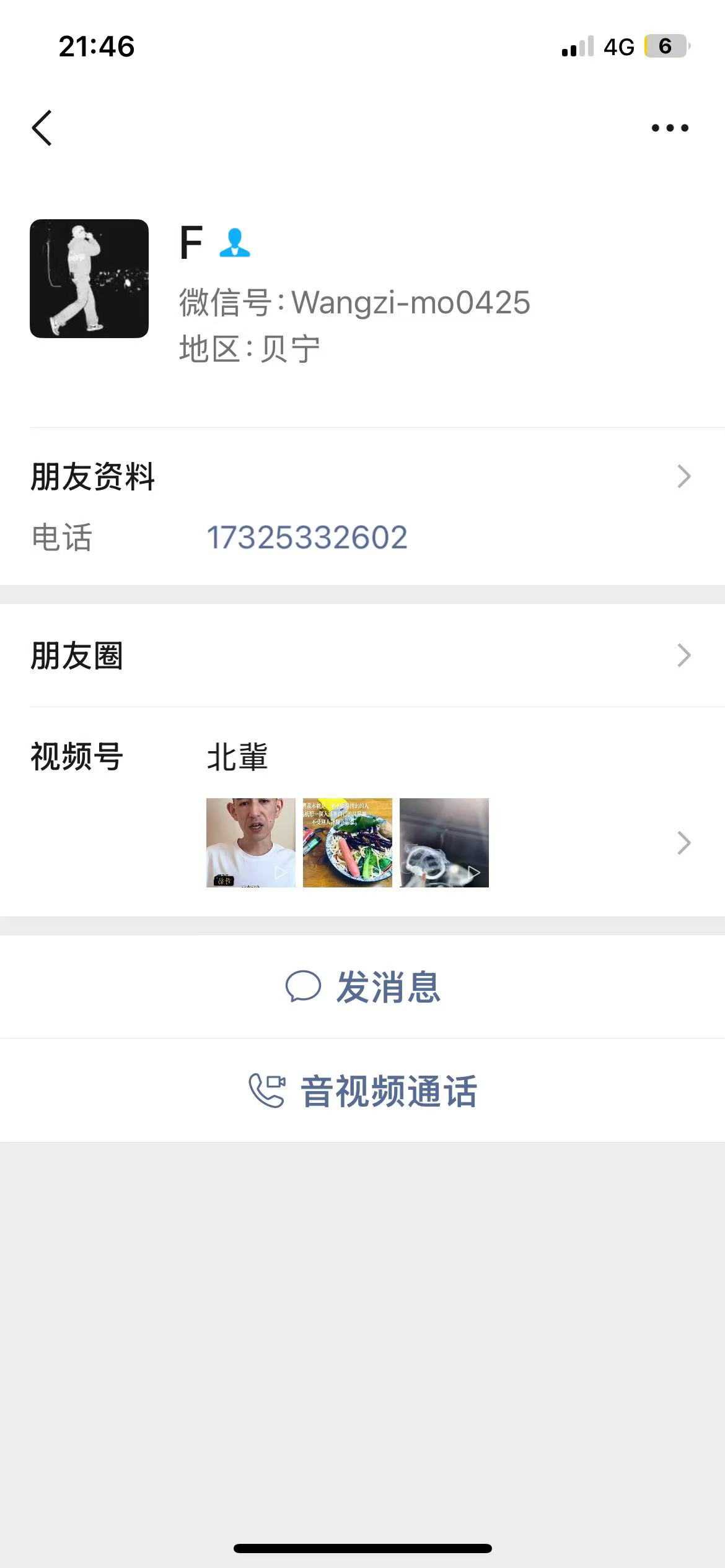Play the channel video of man in white shirt
The image size is (725, 1568).
251,843
